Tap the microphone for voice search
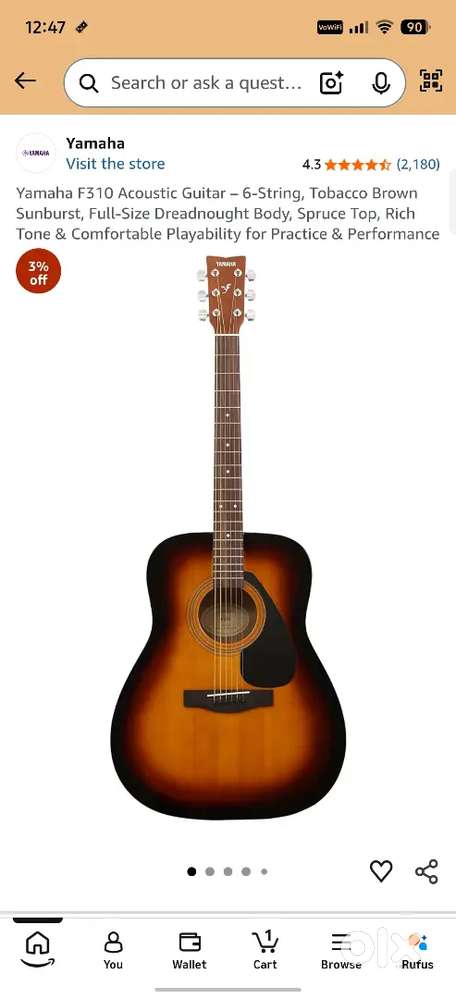 tap(381, 83)
